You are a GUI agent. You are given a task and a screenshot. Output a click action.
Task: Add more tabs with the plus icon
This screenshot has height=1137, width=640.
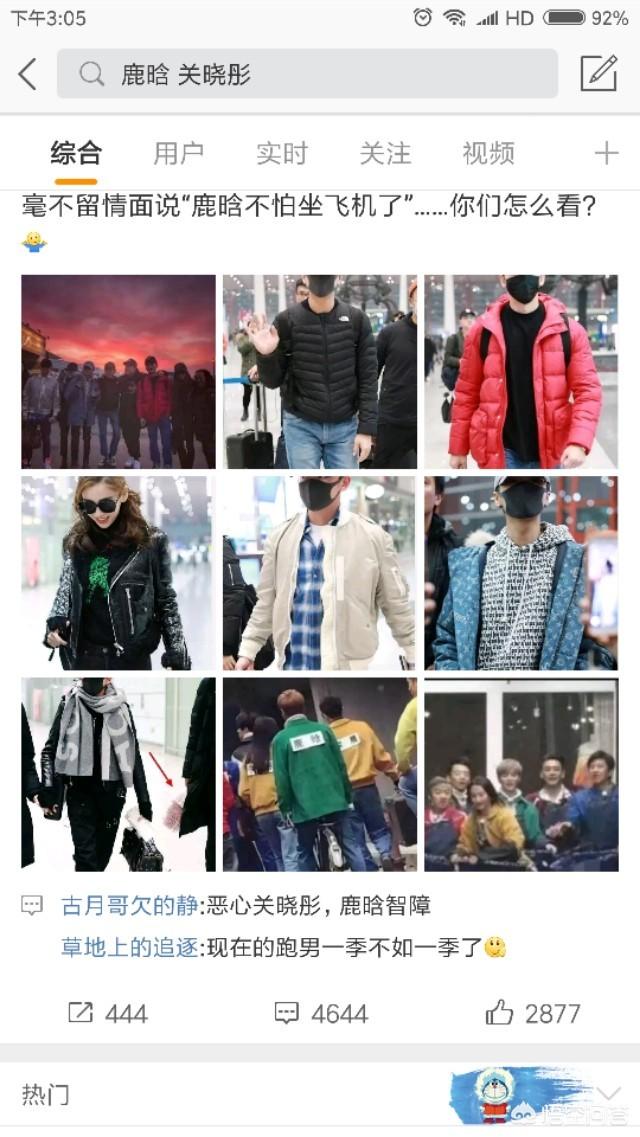click(606, 153)
